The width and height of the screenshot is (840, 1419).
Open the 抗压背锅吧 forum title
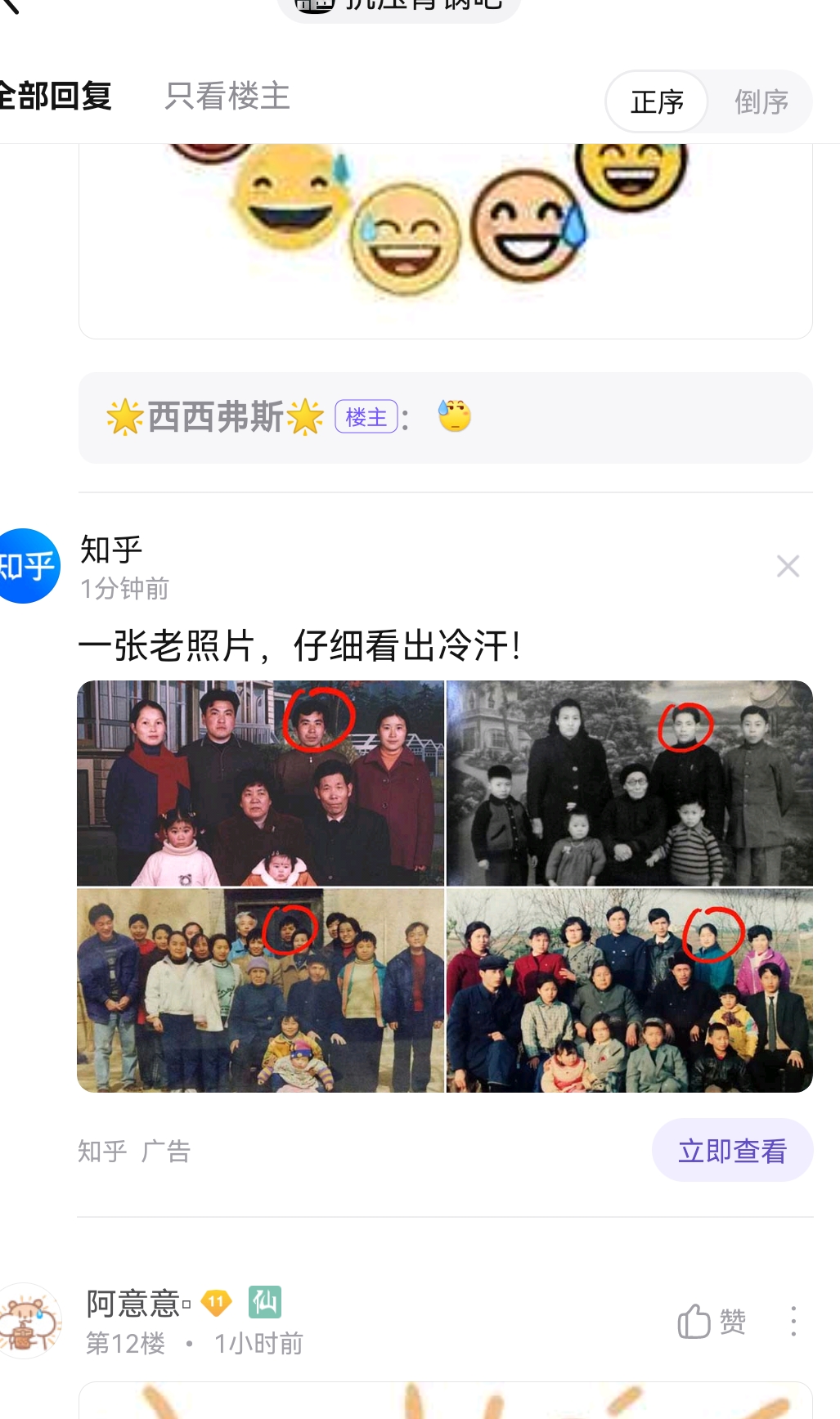coord(399,7)
